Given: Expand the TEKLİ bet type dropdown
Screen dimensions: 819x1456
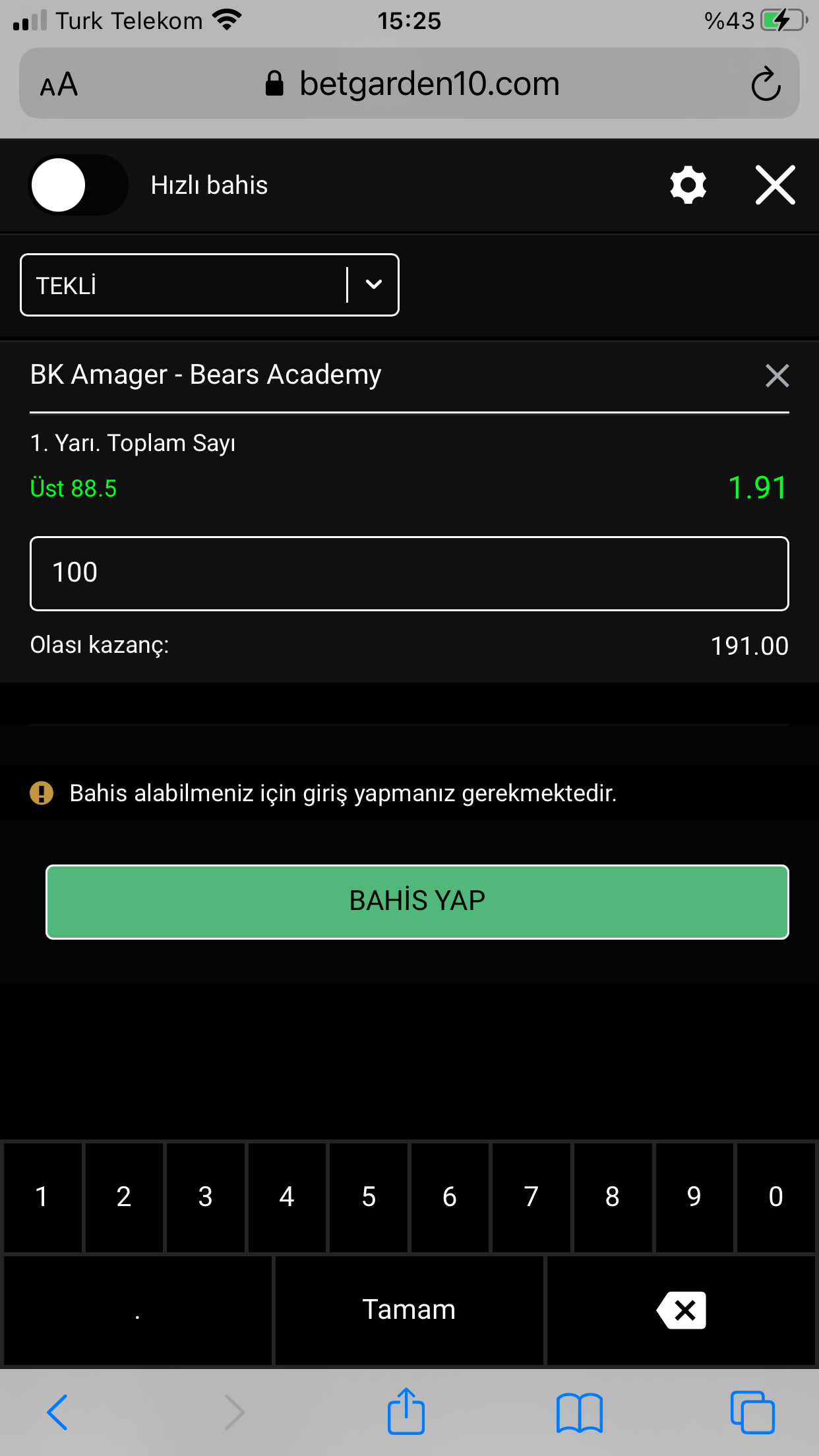Looking at the screenshot, I should [x=210, y=285].
